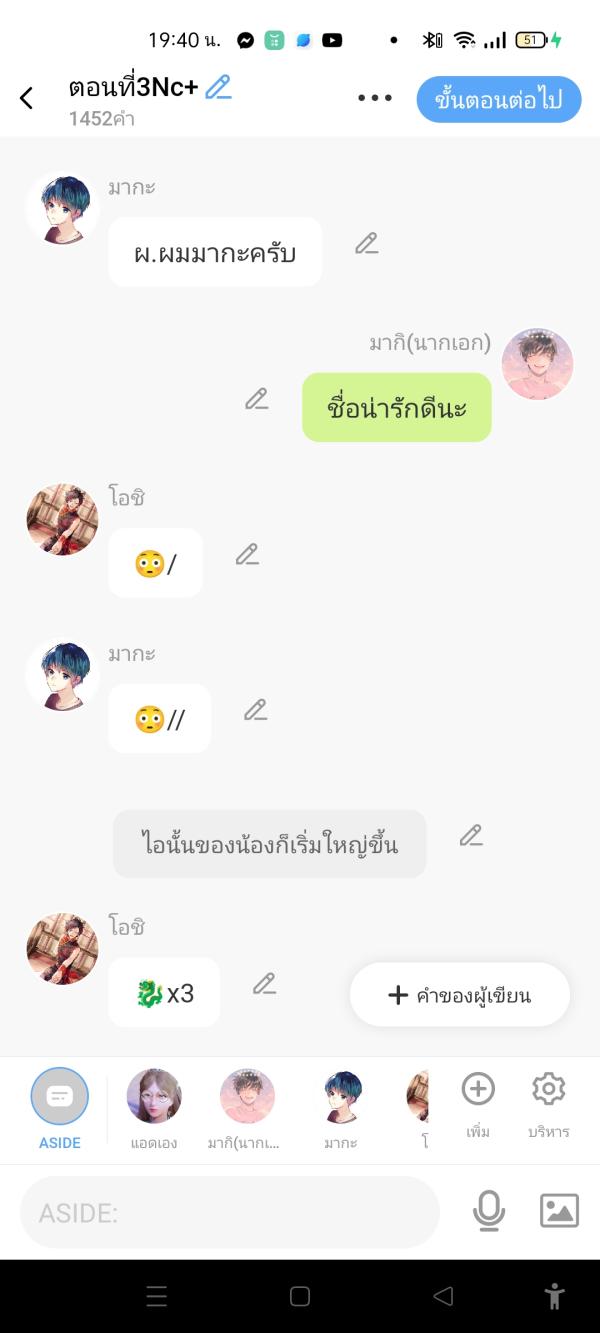This screenshot has width=600, height=1333.
Task: Edit โอชิ's dragon x3 message
Action: coord(264,984)
